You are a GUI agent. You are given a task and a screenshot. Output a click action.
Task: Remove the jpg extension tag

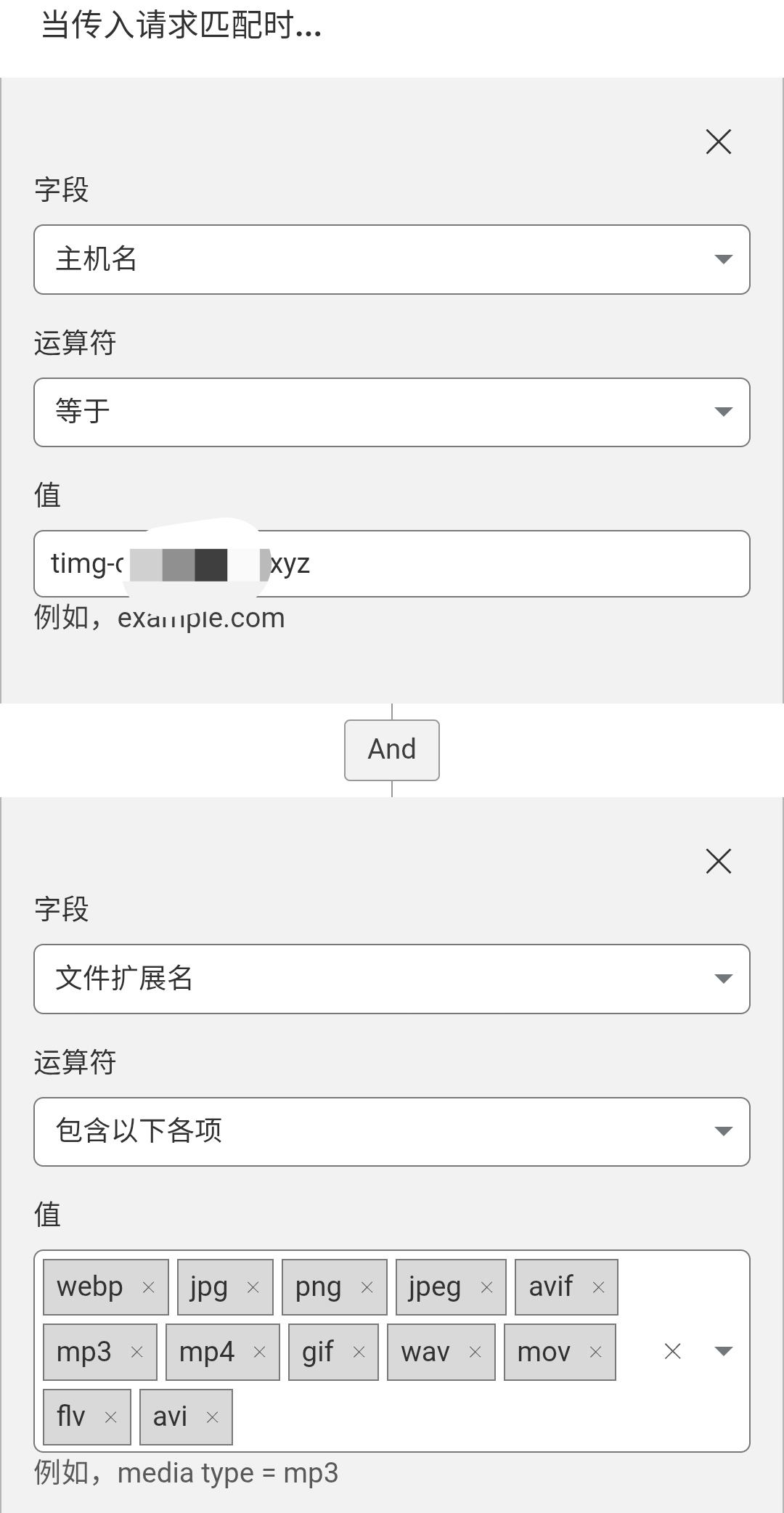(253, 1287)
